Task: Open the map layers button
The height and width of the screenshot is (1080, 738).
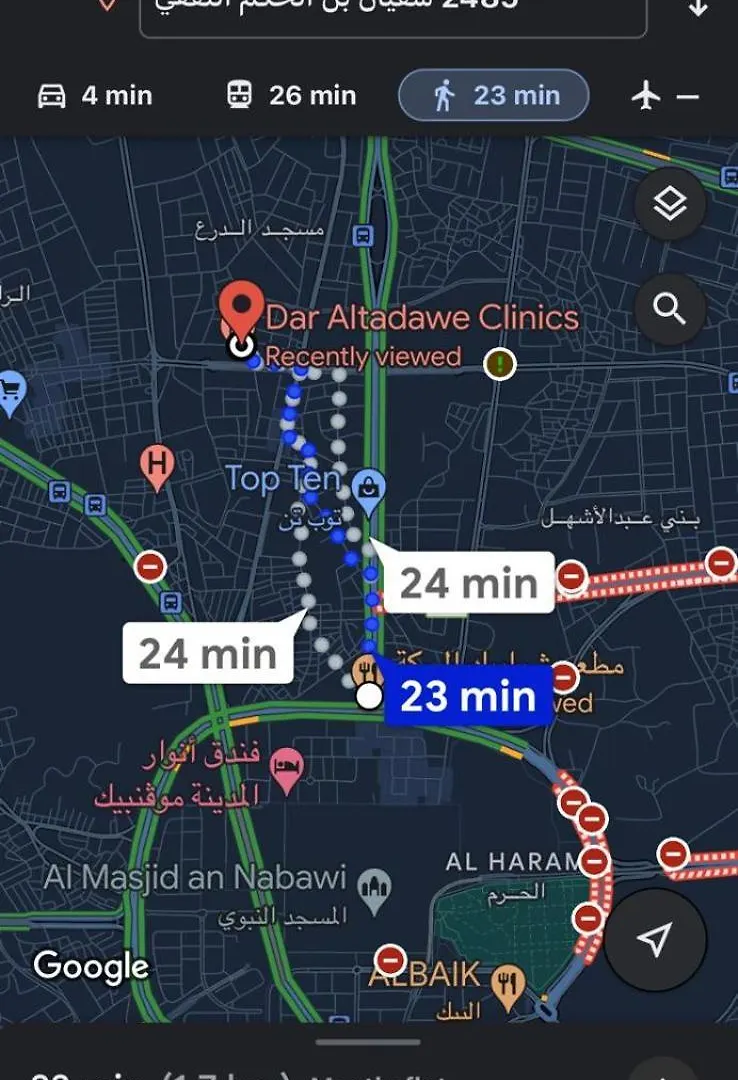Action: pos(670,204)
